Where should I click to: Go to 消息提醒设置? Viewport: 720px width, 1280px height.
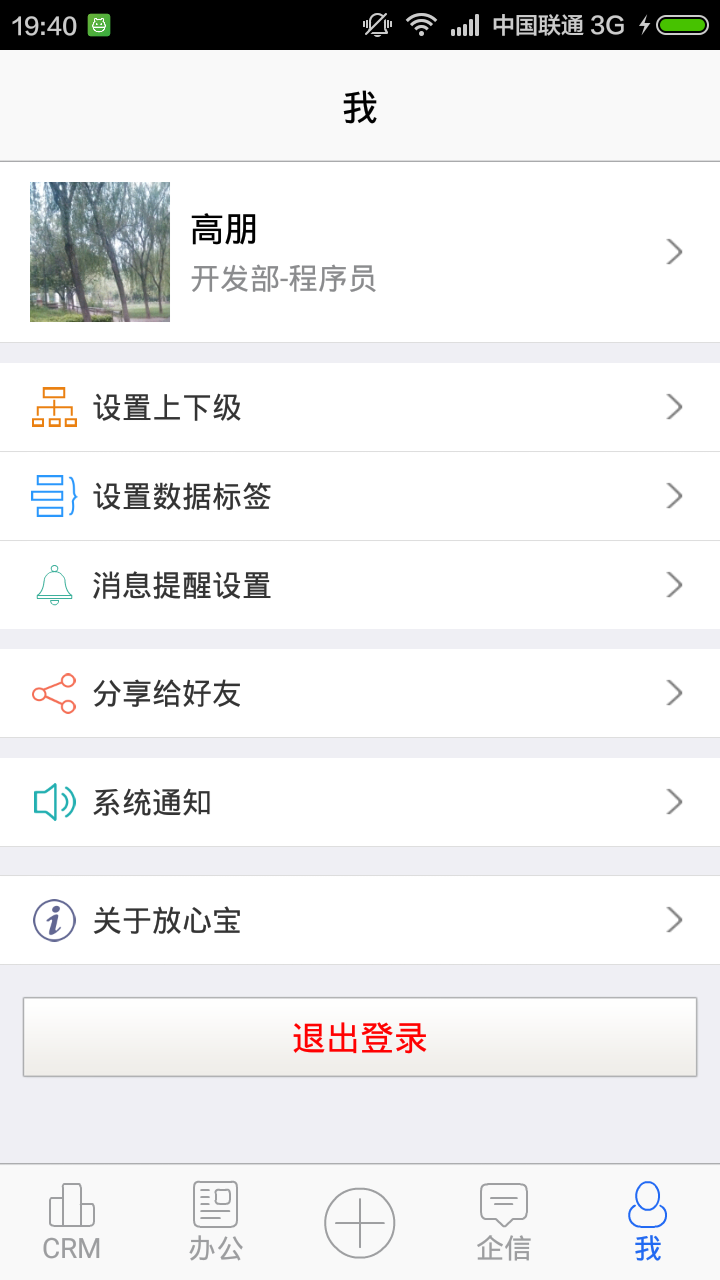click(x=360, y=585)
